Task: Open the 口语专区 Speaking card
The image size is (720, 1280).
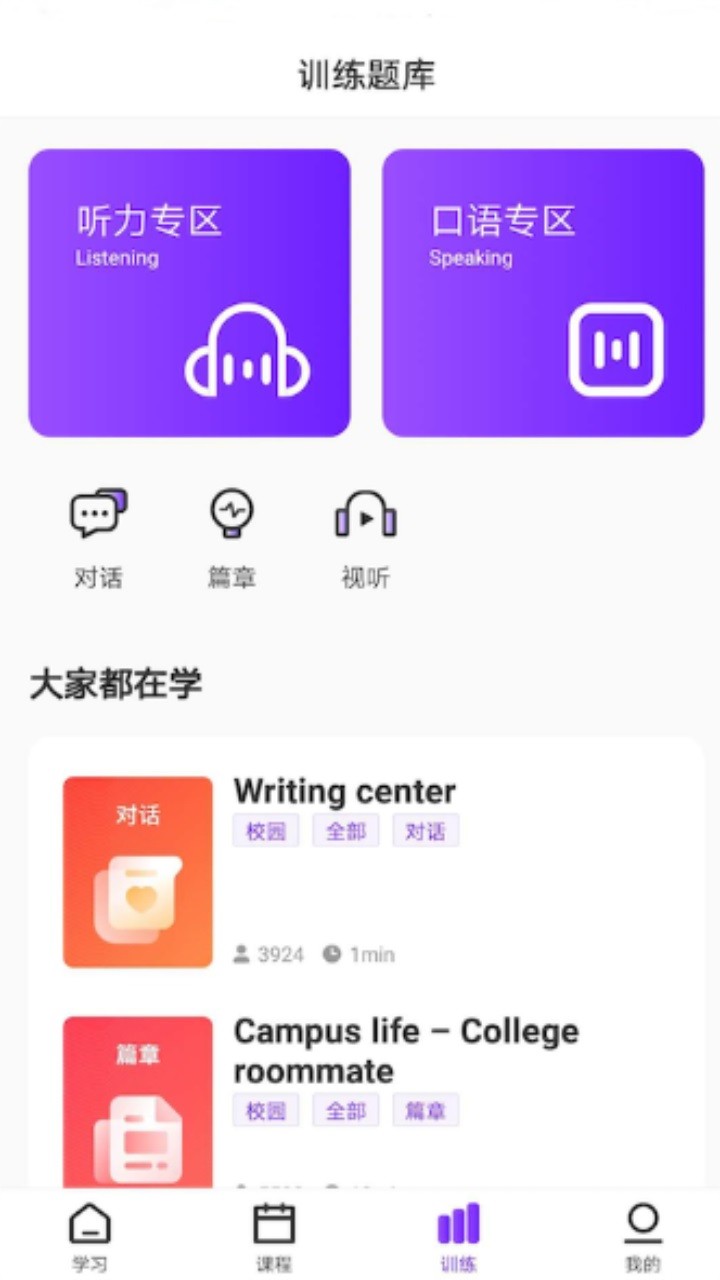Action: click(x=543, y=293)
